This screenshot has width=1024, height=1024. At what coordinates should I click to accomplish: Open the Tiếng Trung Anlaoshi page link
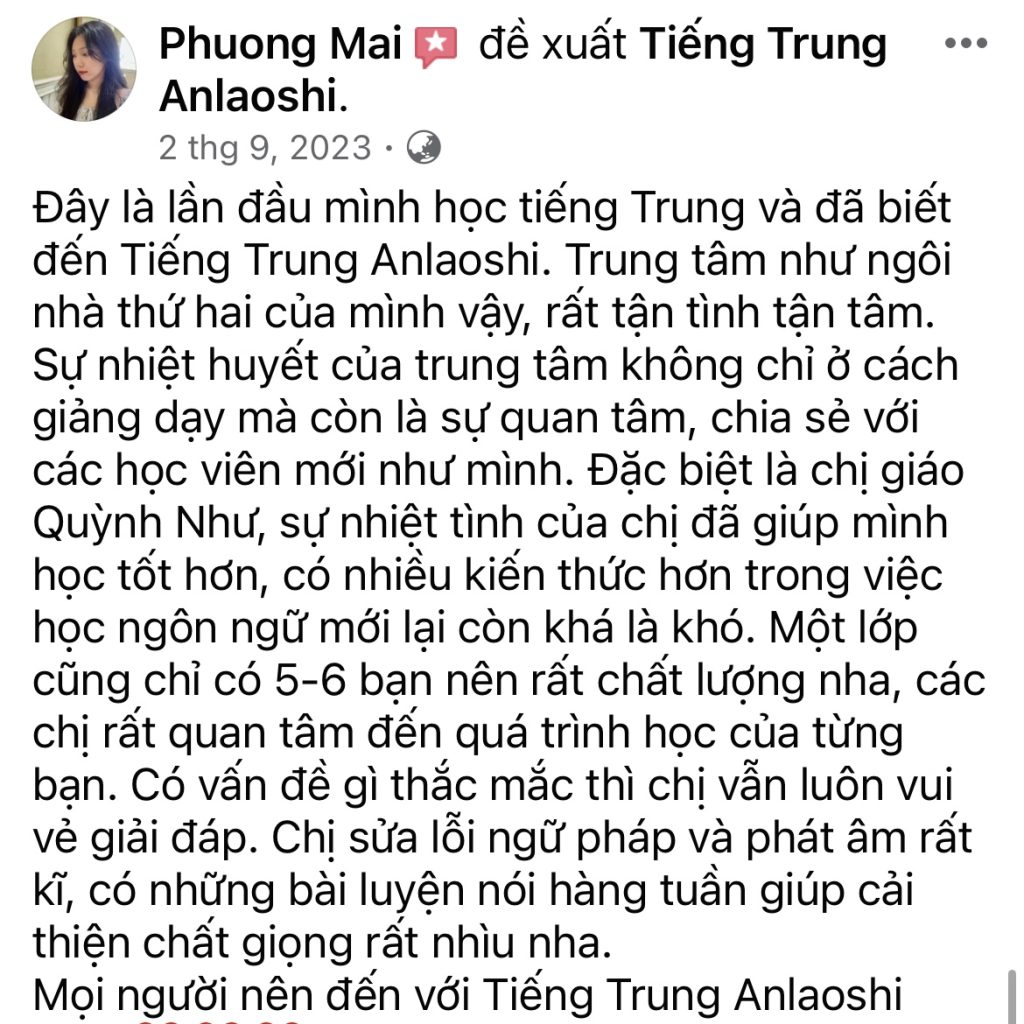[762, 45]
